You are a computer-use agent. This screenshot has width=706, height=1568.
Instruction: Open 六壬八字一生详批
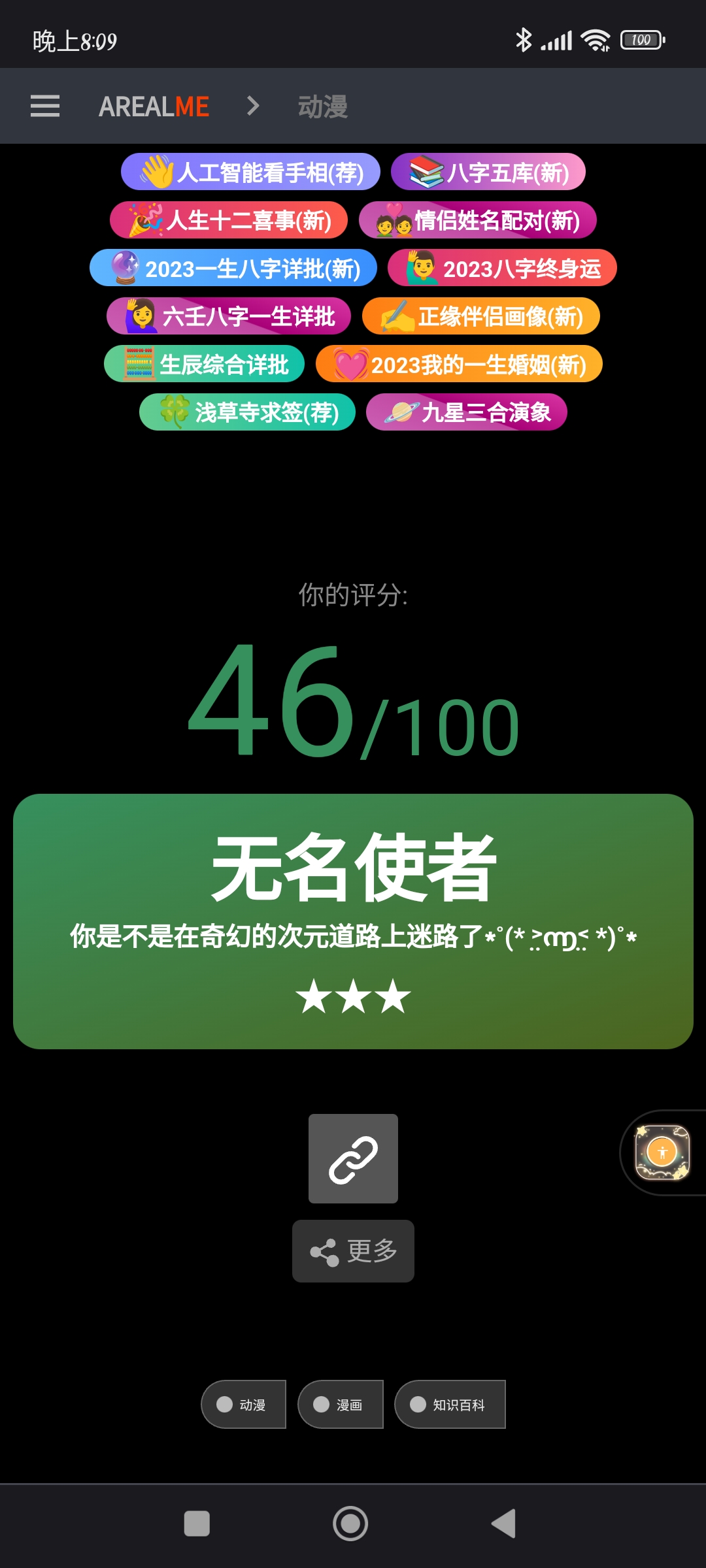coord(229,316)
